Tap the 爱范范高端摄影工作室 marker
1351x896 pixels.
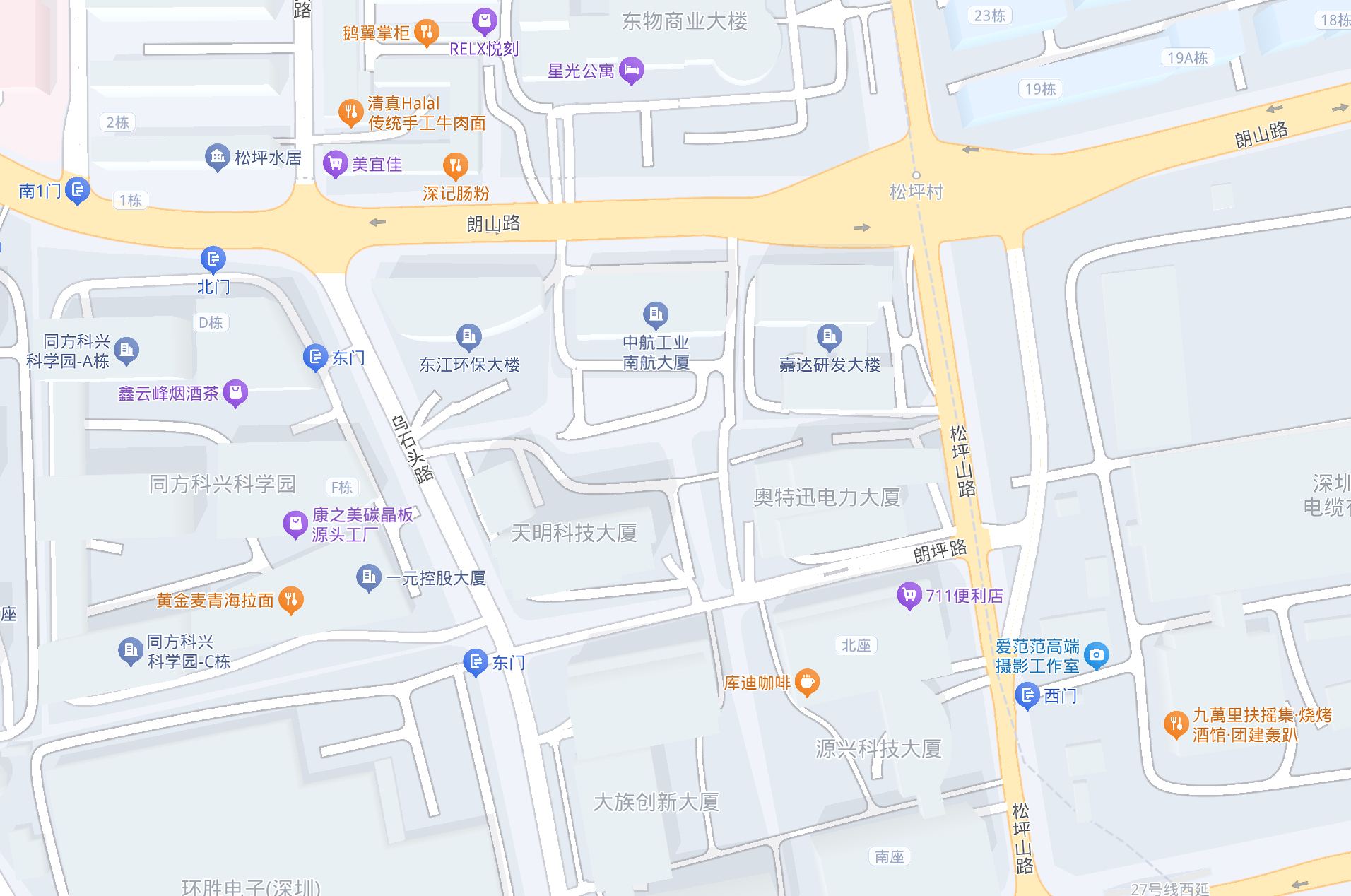pos(1096,655)
